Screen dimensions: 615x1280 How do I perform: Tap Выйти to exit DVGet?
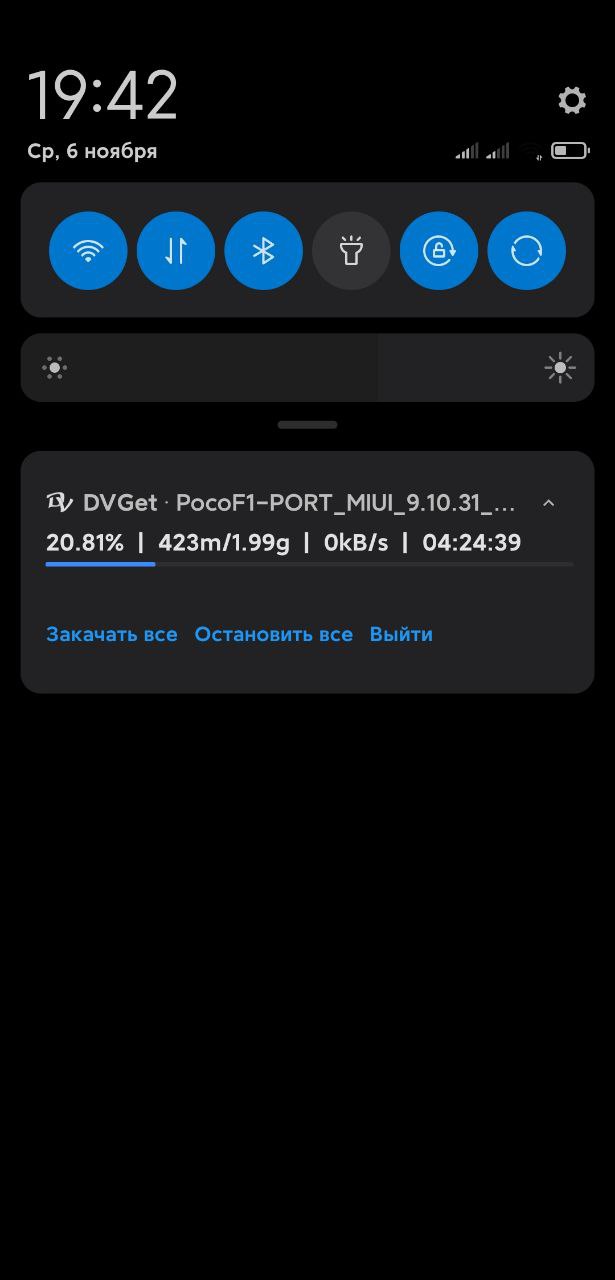pyautogui.click(x=401, y=635)
